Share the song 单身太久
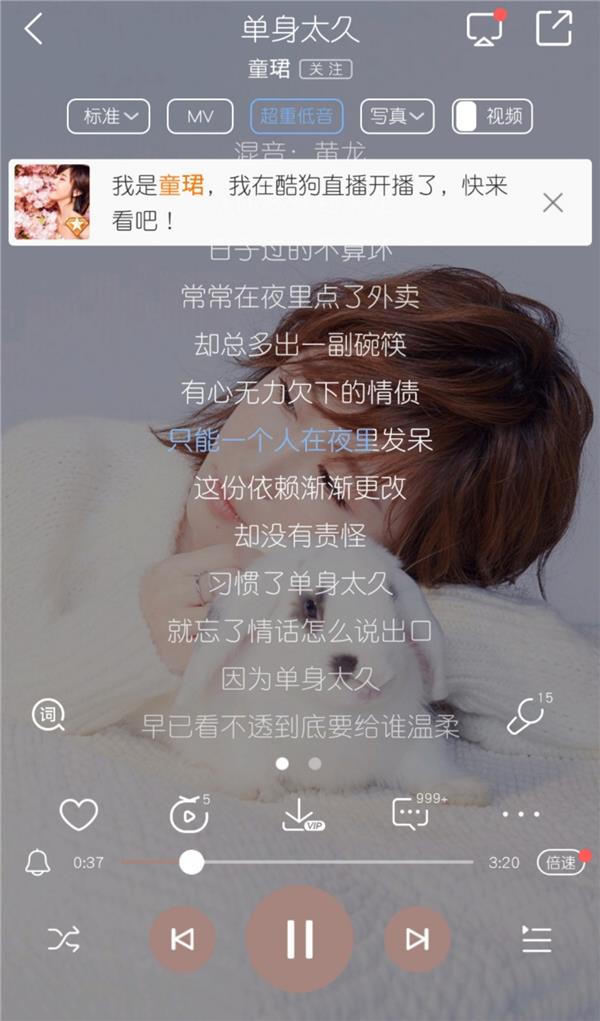The image size is (600, 1021). 553,28
